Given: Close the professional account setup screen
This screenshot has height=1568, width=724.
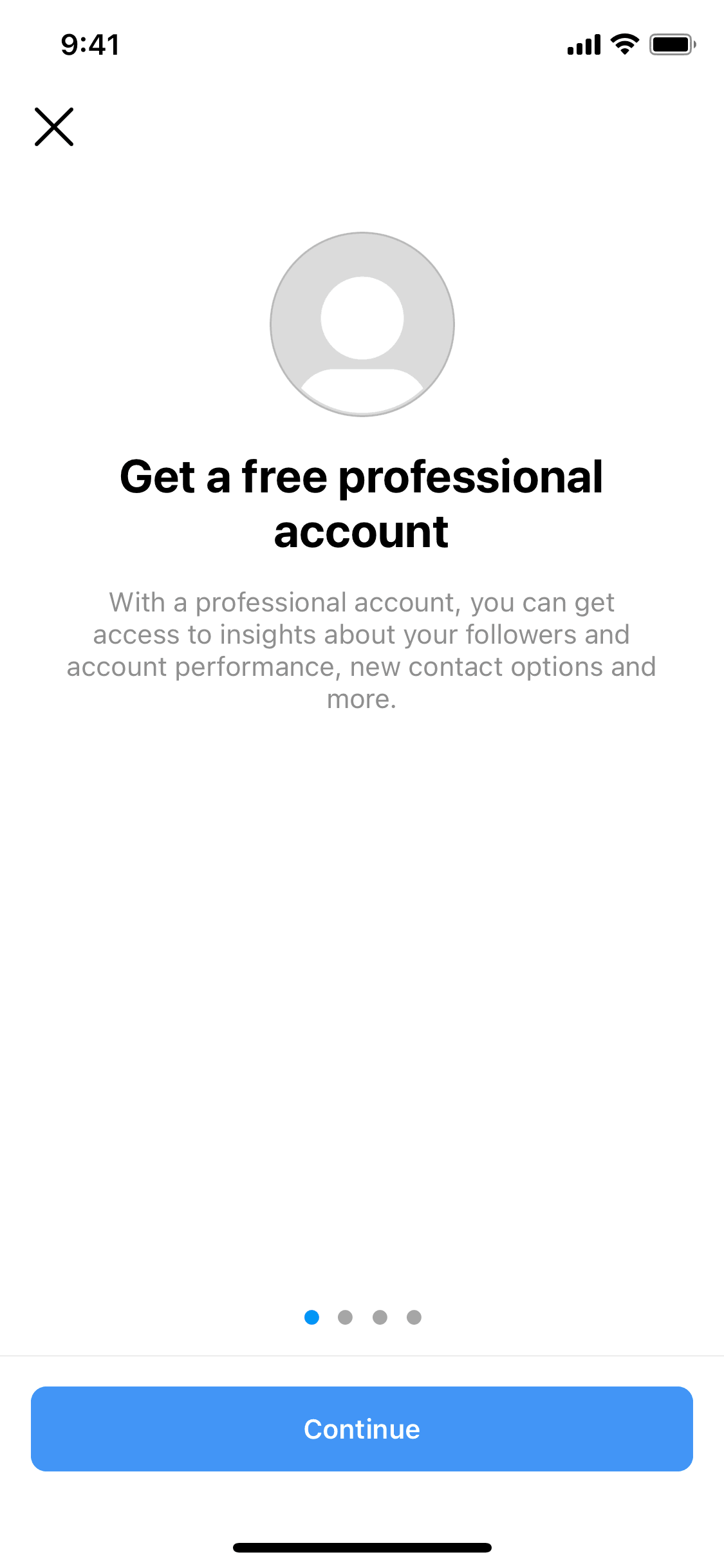Looking at the screenshot, I should [54, 127].
